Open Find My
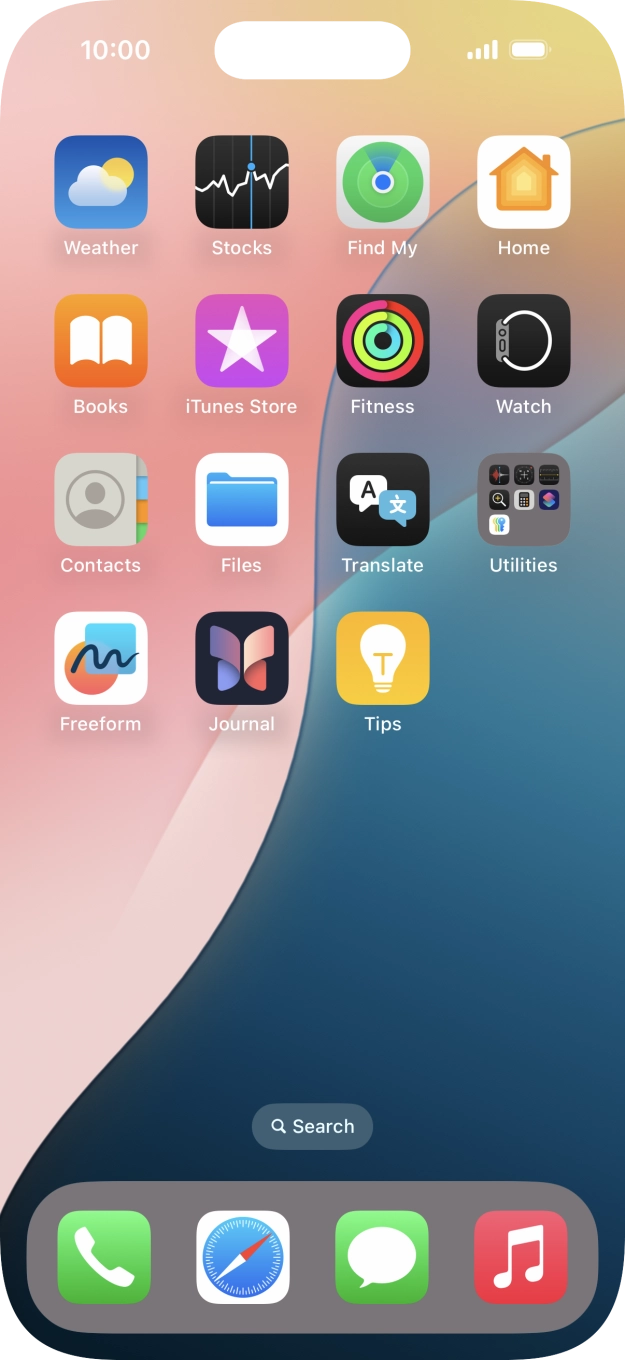Screen dimensions: 625x1360 click(x=383, y=182)
